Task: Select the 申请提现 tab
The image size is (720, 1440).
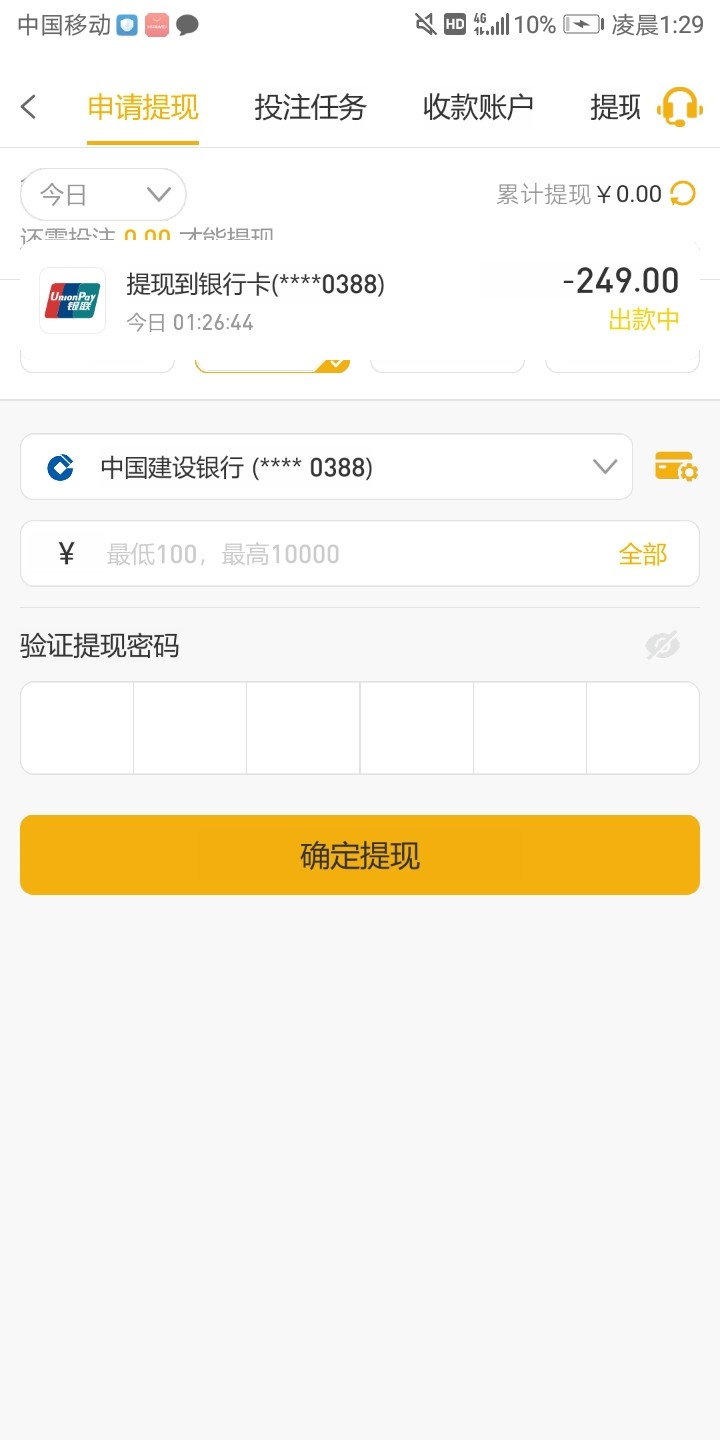Action: pos(143,107)
